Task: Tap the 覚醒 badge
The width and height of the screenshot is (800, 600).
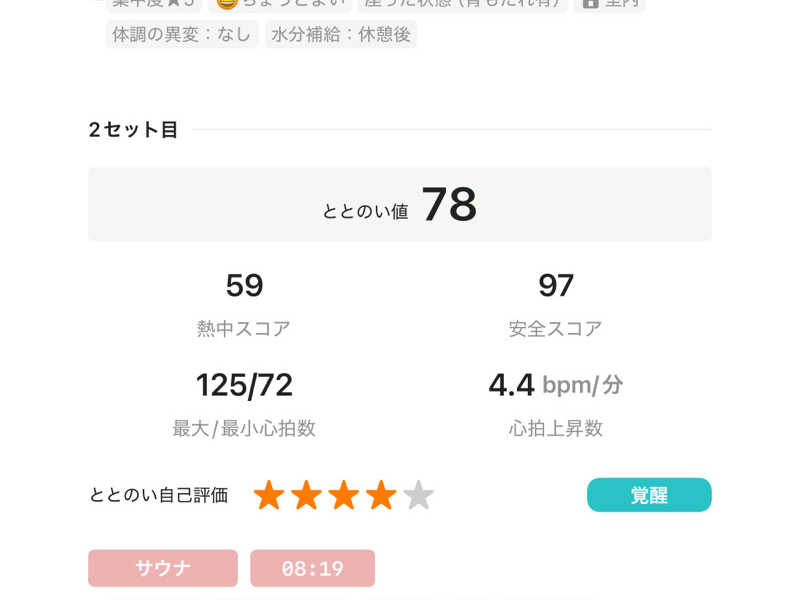Action: 649,495
